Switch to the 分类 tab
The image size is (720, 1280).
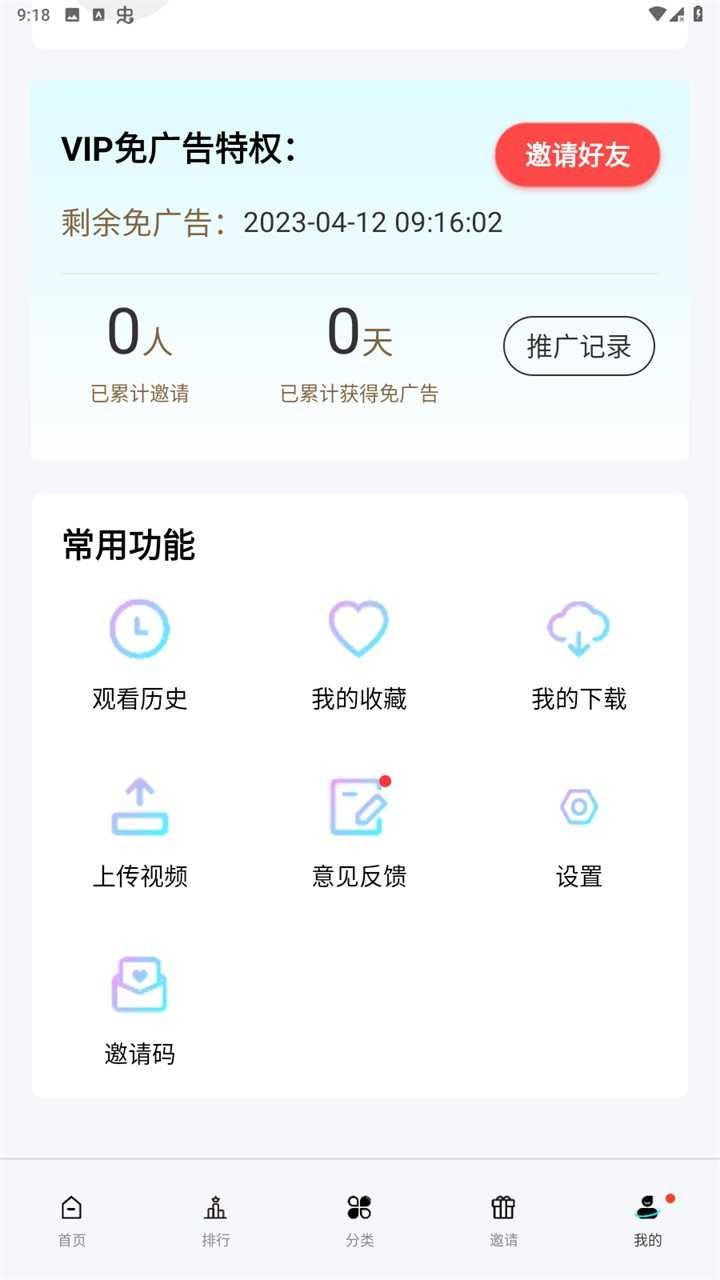pyautogui.click(x=359, y=1220)
